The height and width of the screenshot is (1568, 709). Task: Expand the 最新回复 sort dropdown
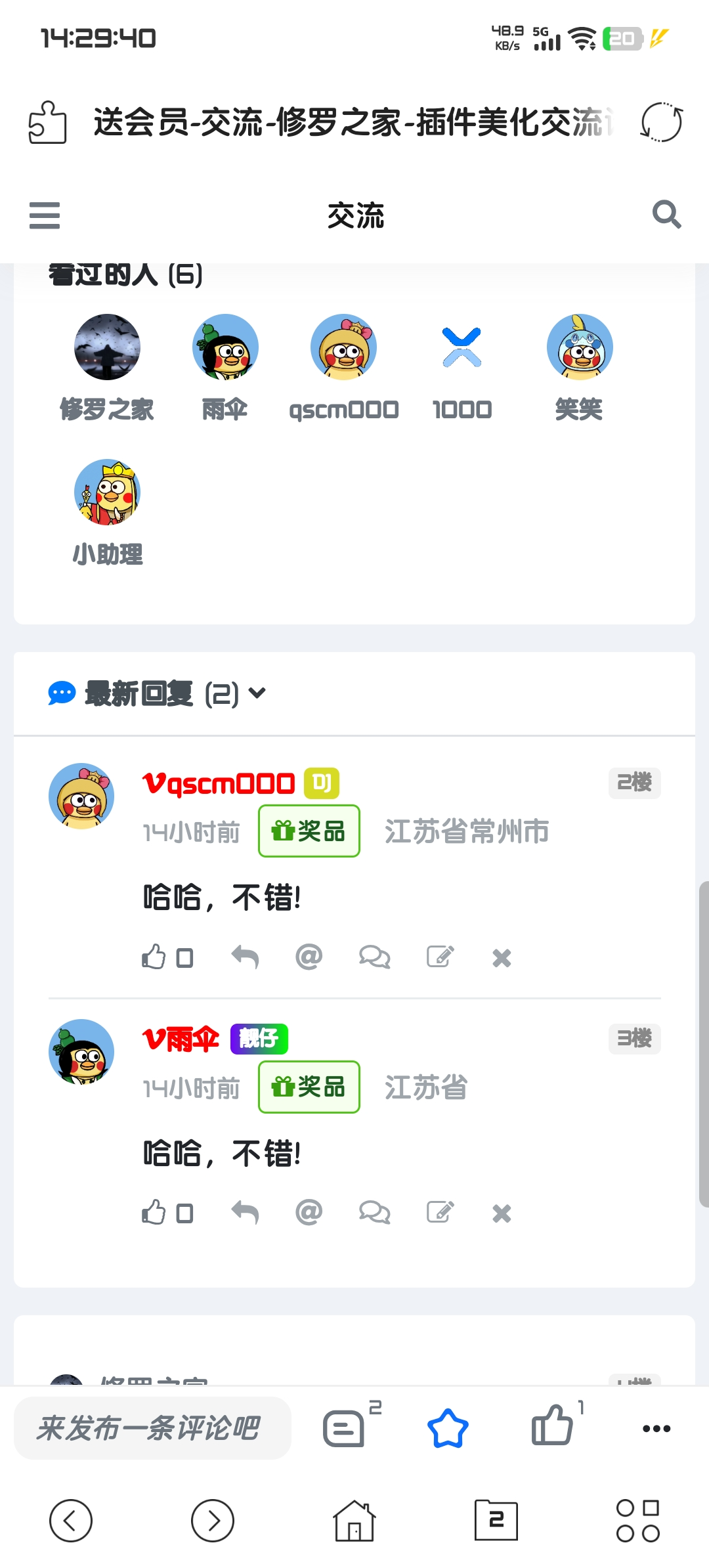point(257,693)
